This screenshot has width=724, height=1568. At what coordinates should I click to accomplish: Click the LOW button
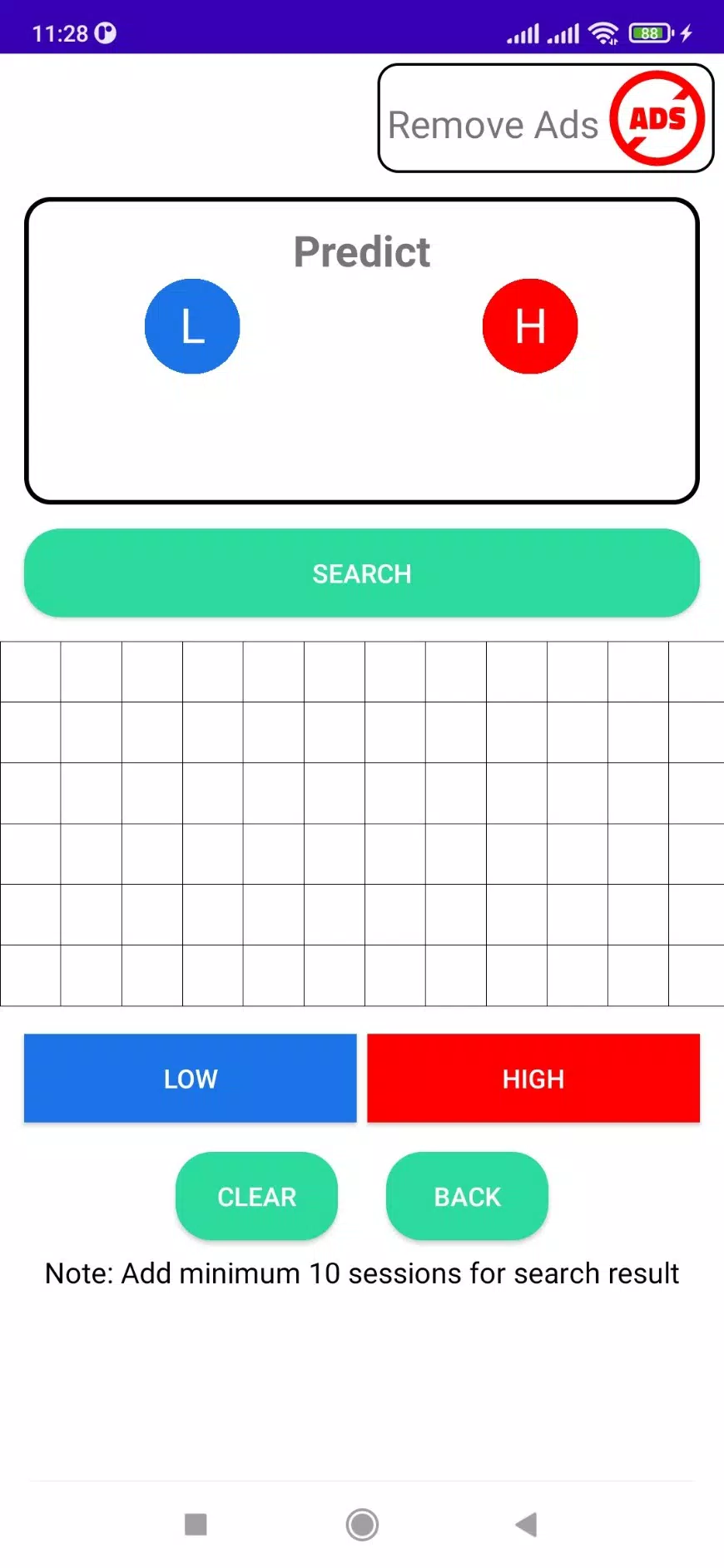click(x=190, y=1078)
